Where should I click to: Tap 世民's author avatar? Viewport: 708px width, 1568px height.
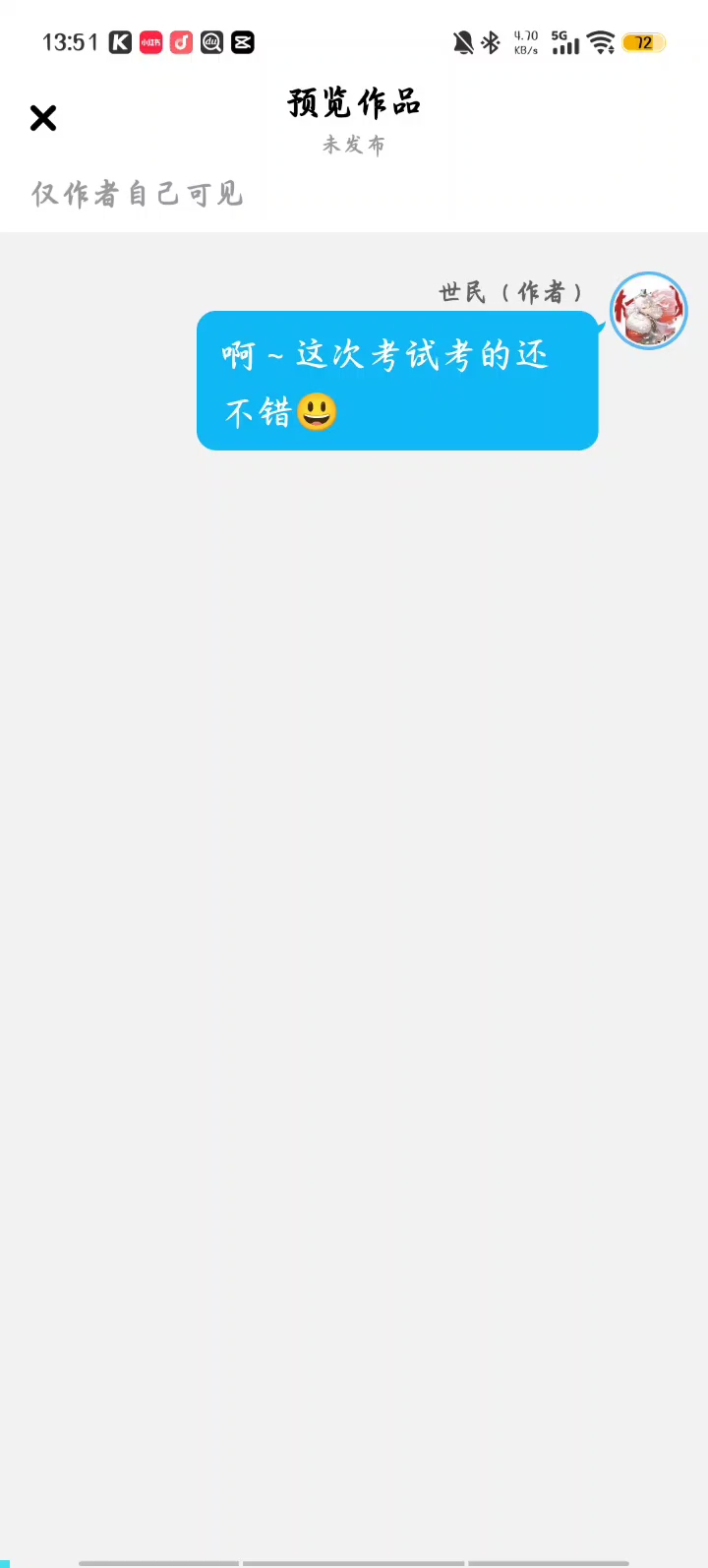[648, 311]
